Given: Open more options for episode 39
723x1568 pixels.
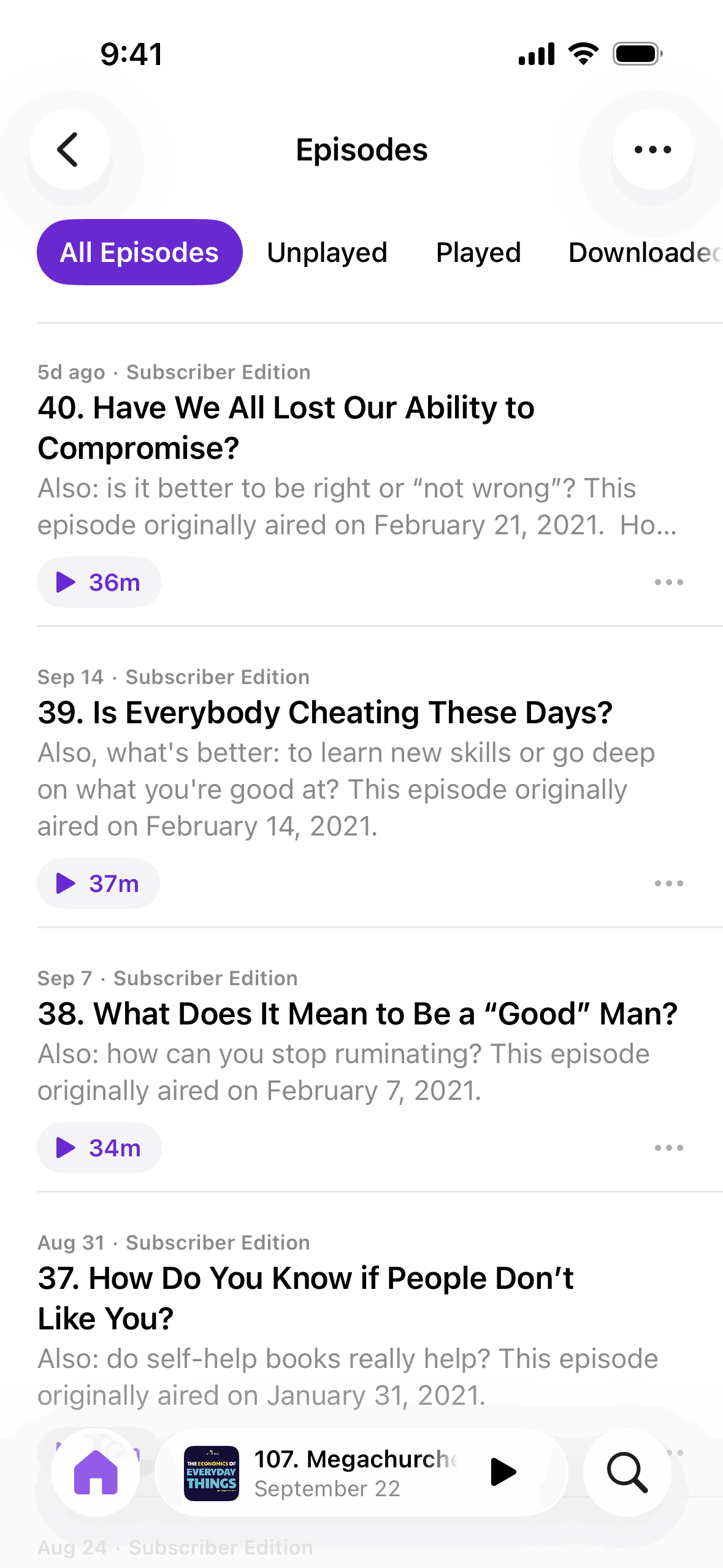Looking at the screenshot, I should coord(668,883).
